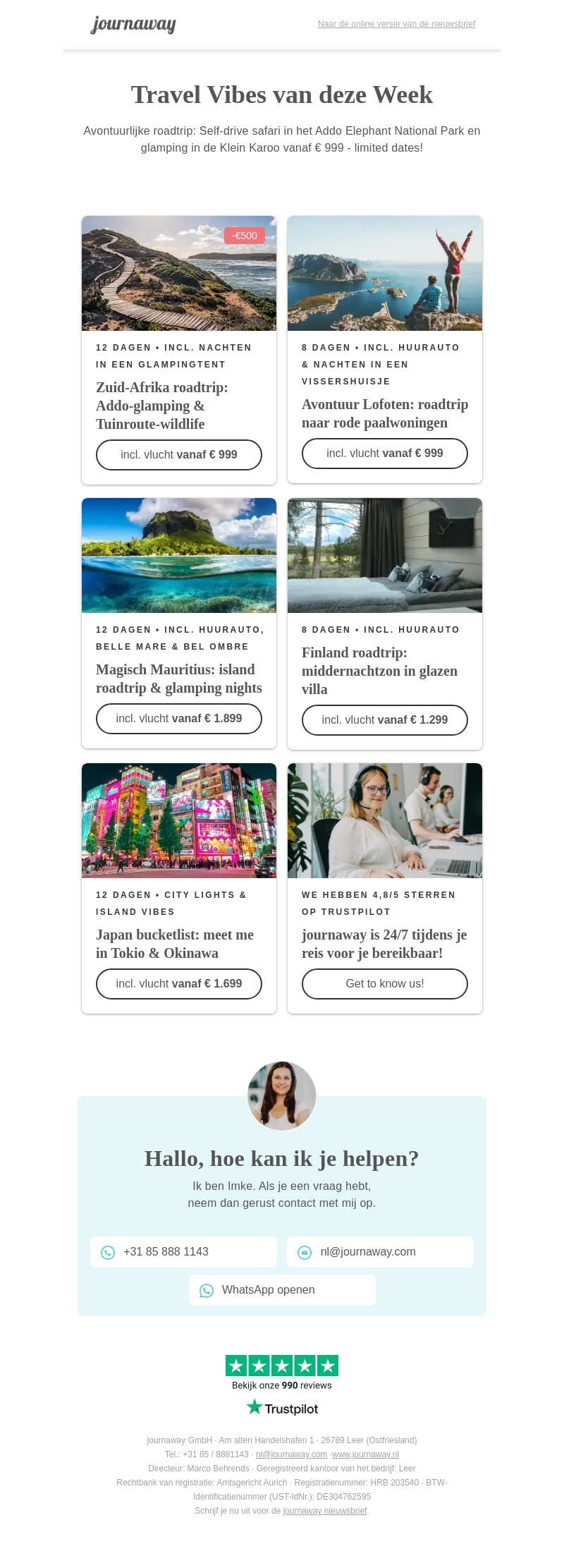Open the Finland glass villa photo
The width and height of the screenshot is (564, 1568).
point(385,556)
